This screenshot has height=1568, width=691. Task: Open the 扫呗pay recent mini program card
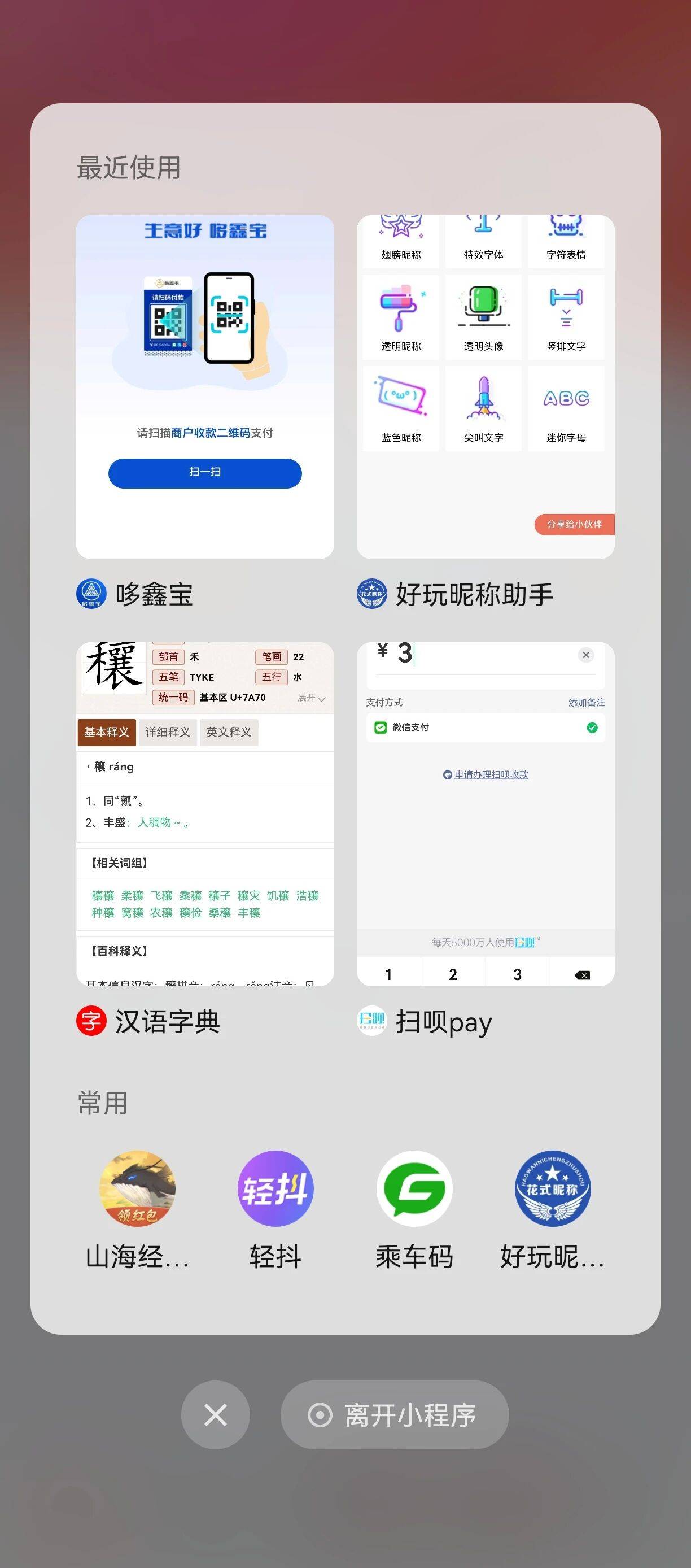point(485,814)
